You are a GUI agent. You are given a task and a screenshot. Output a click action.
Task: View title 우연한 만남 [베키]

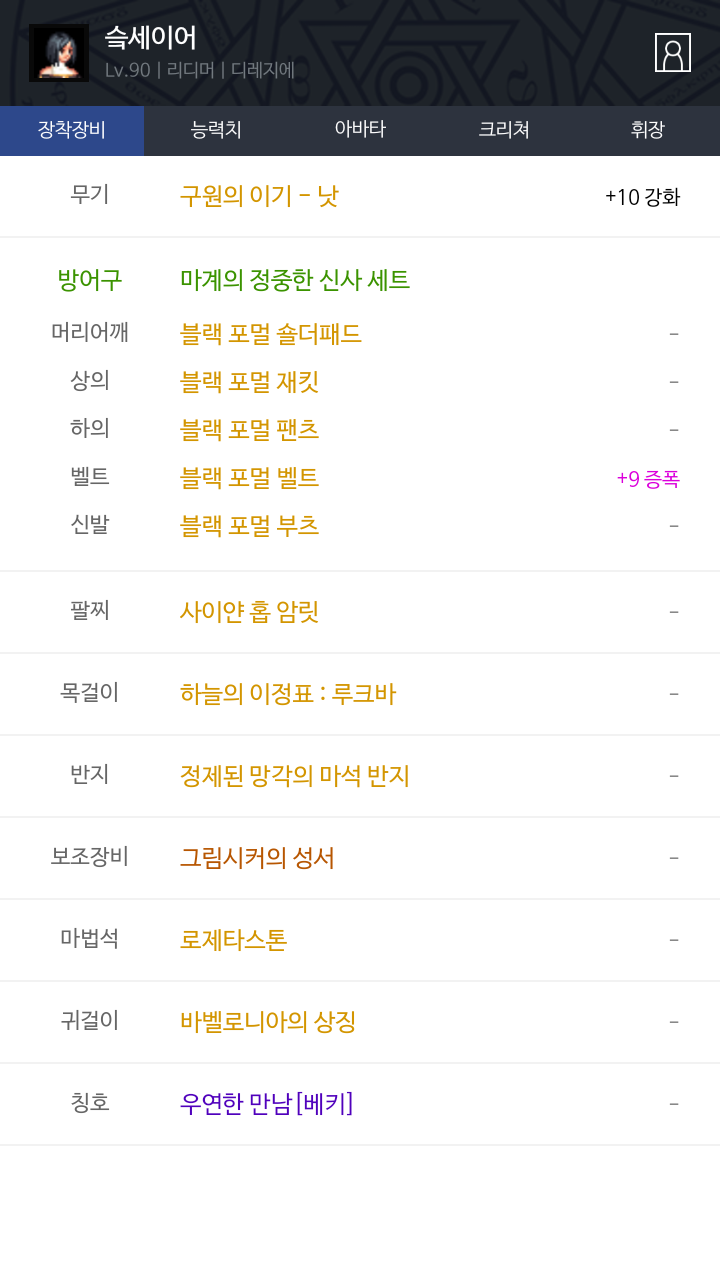pos(267,1103)
